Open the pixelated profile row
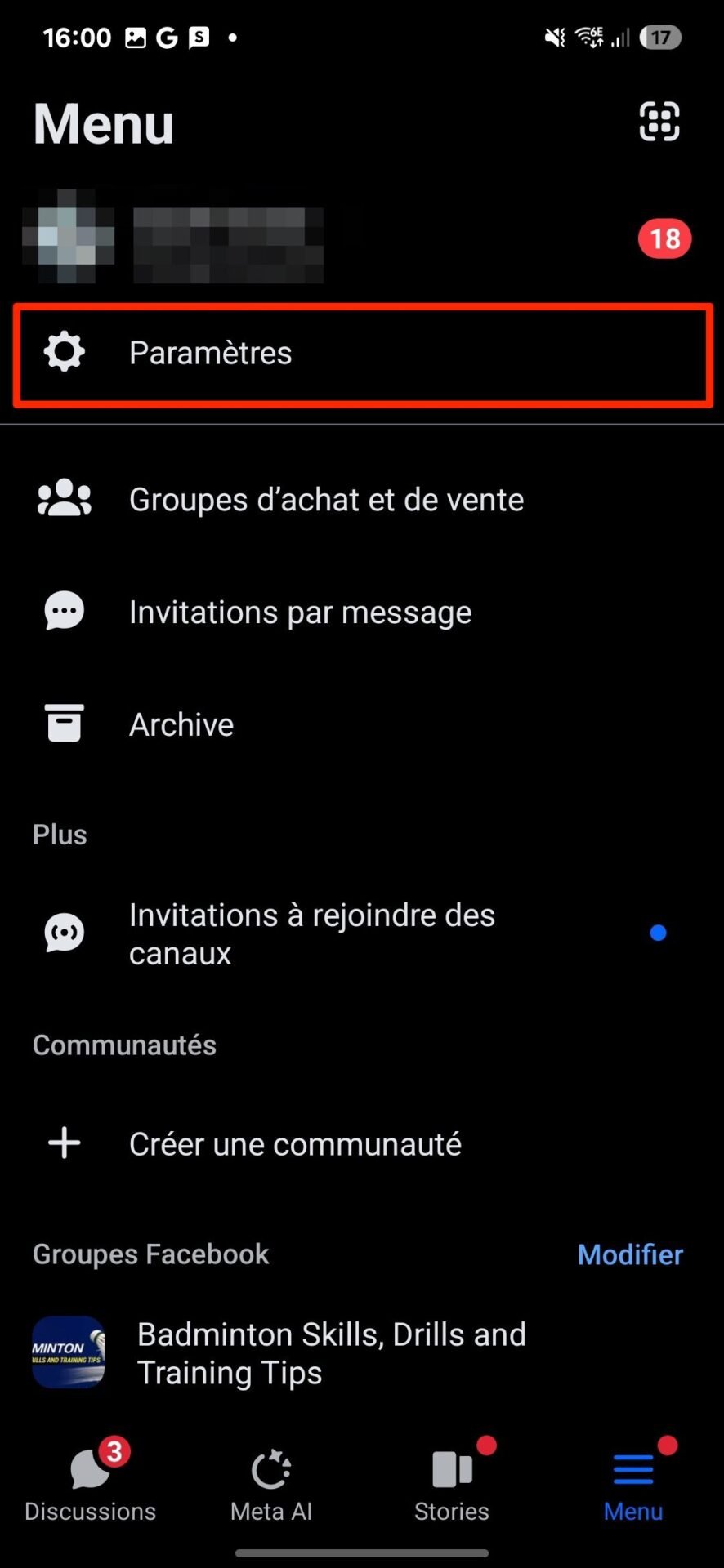Viewport: 724px width, 1568px height. pos(362,238)
